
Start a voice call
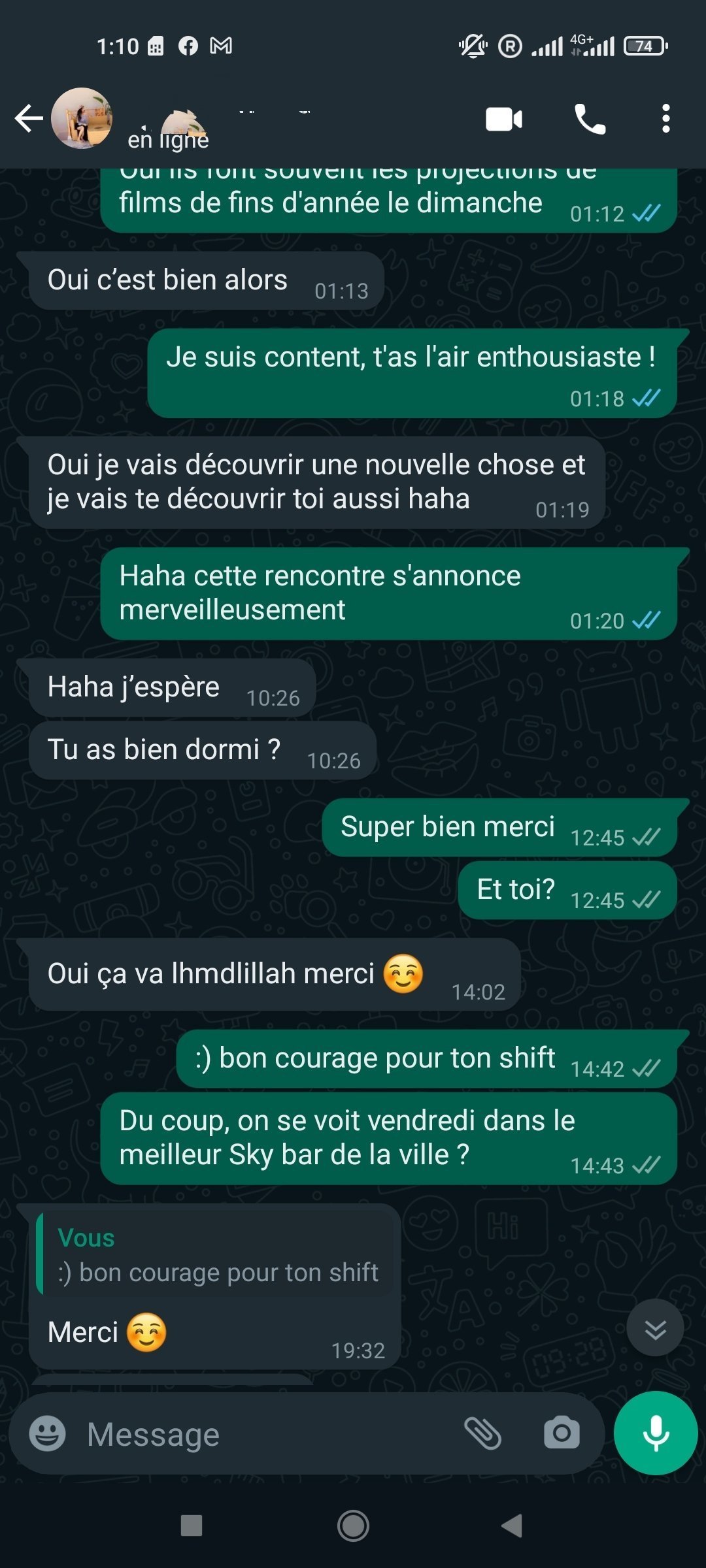point(590,119)
